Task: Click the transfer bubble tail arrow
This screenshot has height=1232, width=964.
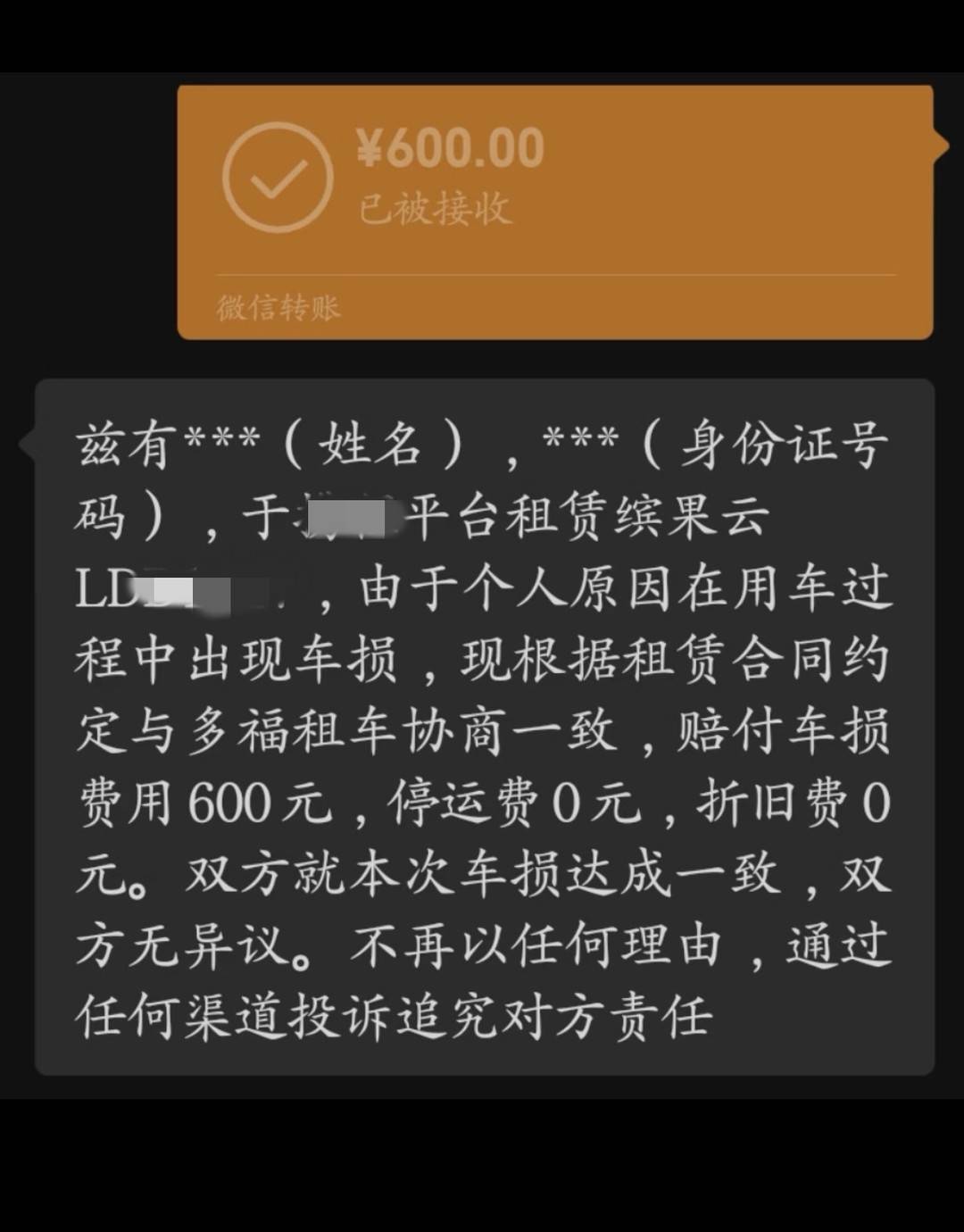Action: [x=939, y=143]
